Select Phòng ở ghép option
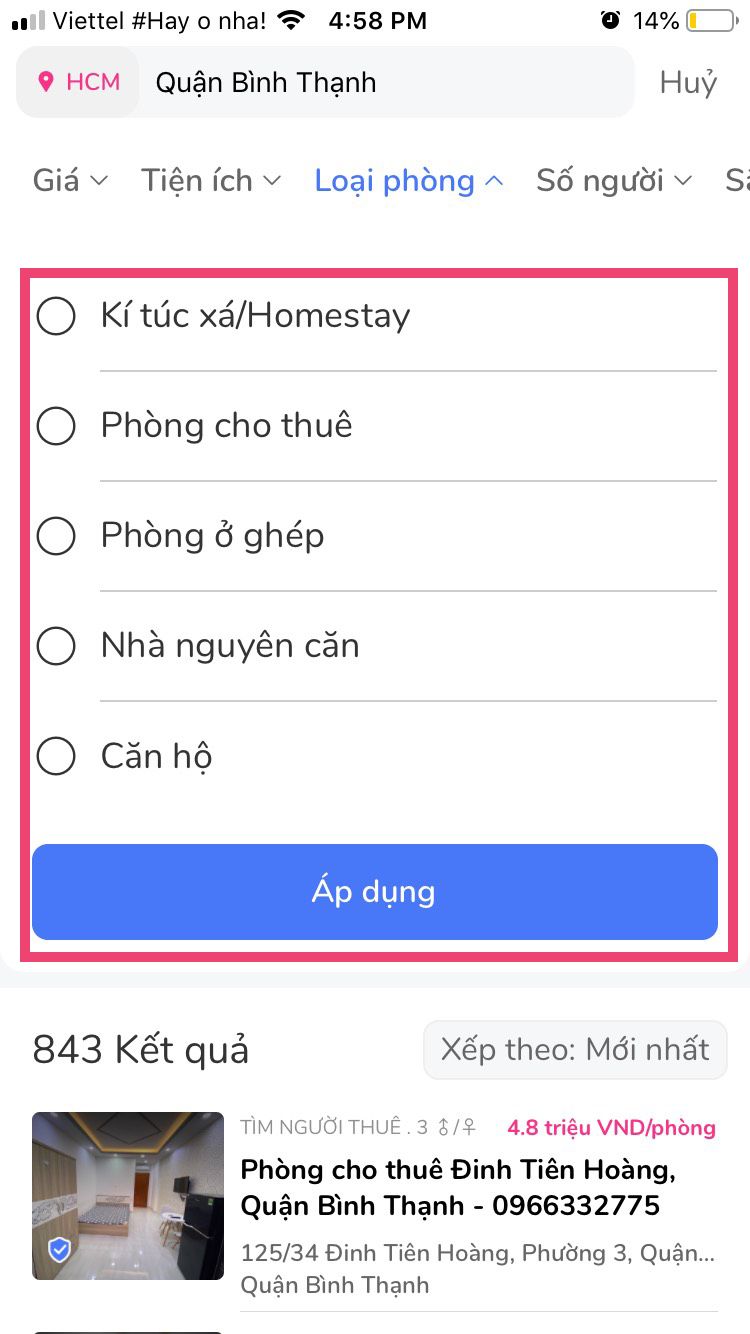The width and height of the screenshot is (750, 1334). [x=56, y=537]
